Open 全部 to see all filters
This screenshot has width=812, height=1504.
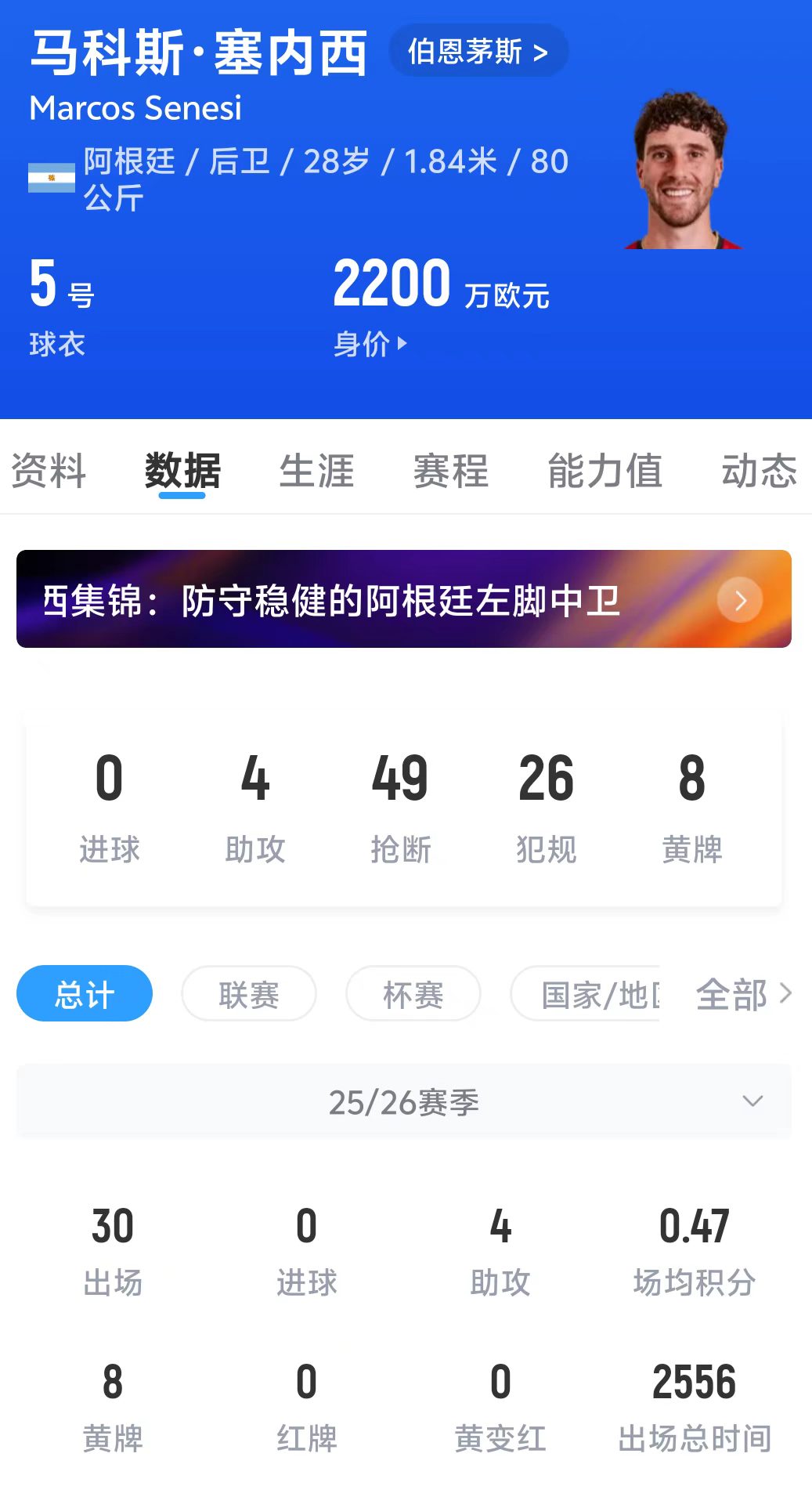[x=742, y=994]
